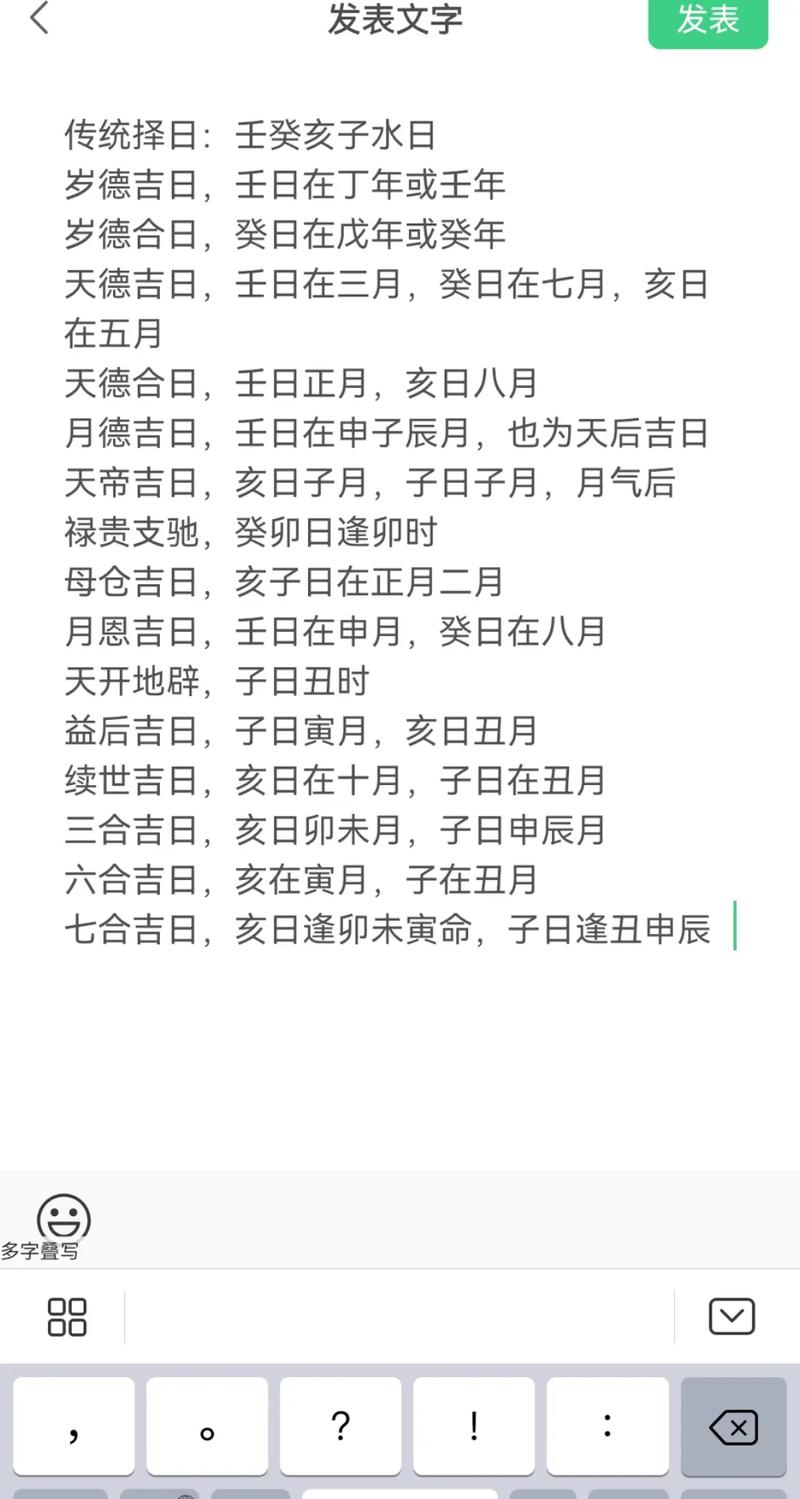Collapse the keyboard with the down-arrow icon
Screen dimensions: 800x1499
pos(732,1317)
